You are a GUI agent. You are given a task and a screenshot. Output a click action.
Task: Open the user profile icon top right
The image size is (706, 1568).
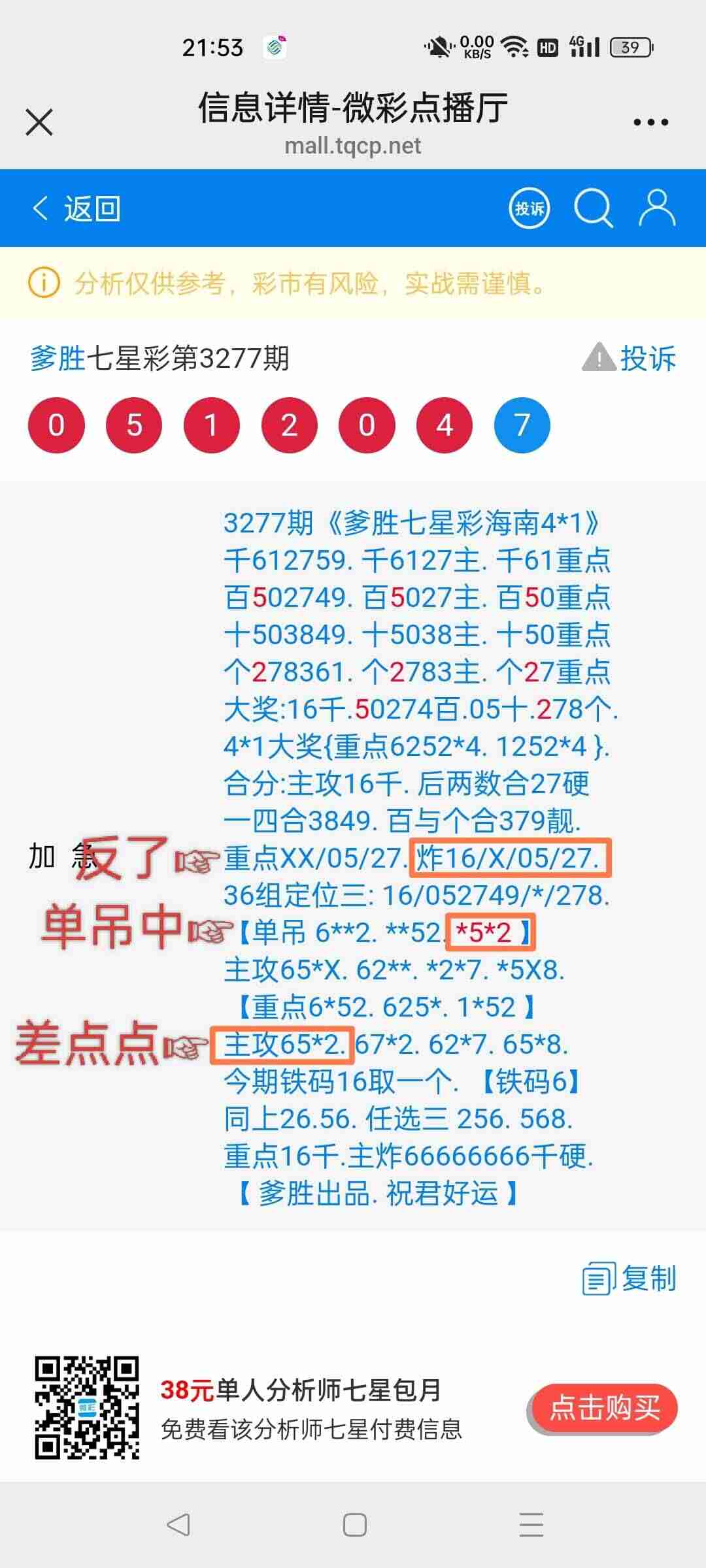658,209
